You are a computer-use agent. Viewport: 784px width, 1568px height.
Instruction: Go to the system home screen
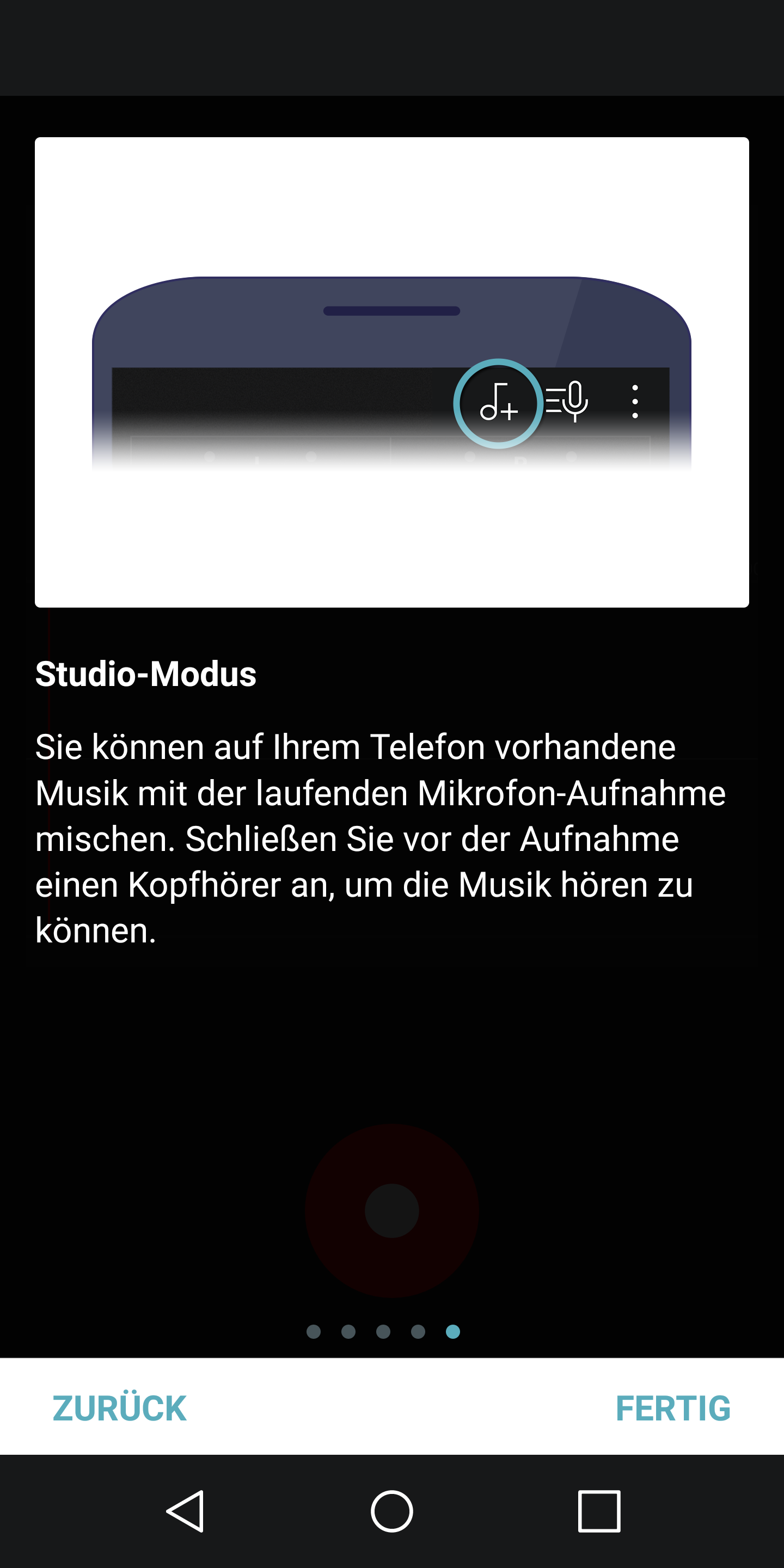coord(392,1511)
